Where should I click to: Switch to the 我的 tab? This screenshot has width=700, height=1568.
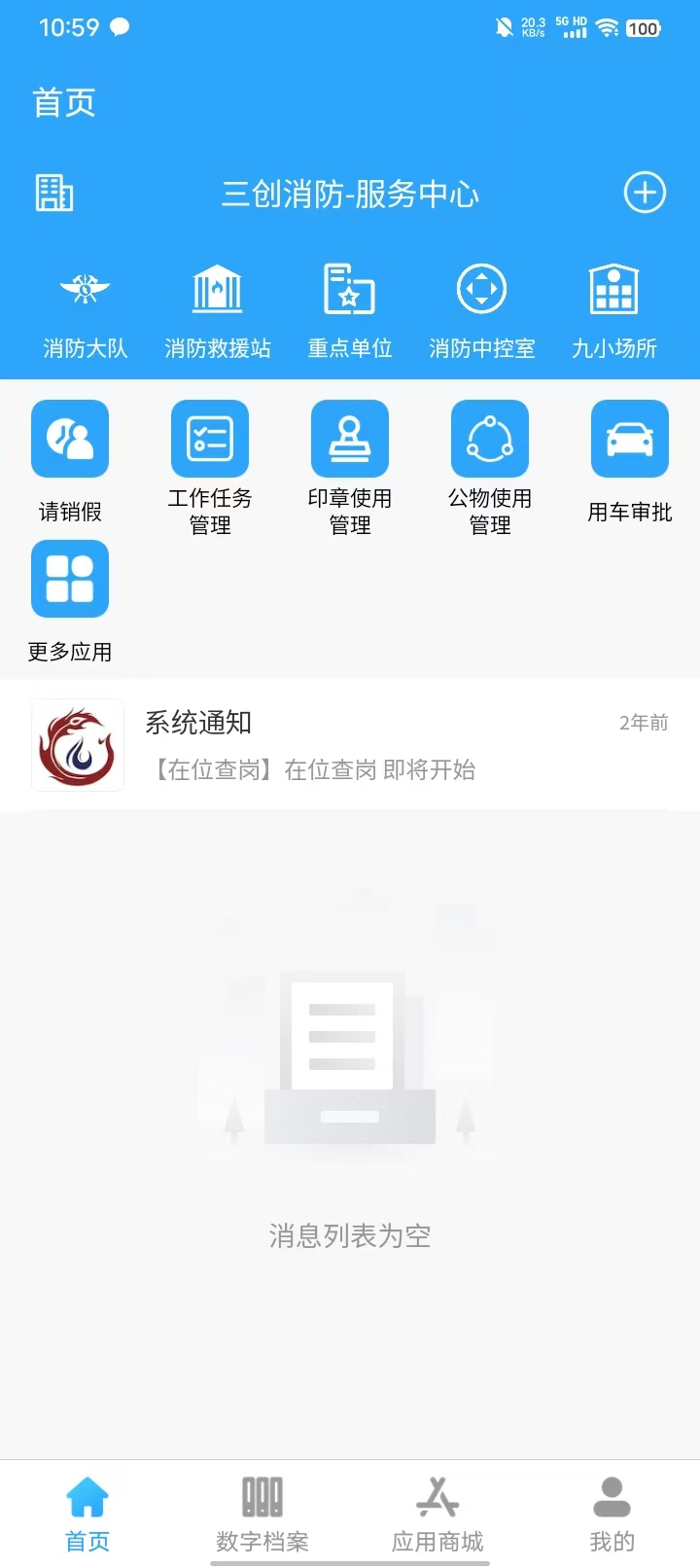(612, 1514)
